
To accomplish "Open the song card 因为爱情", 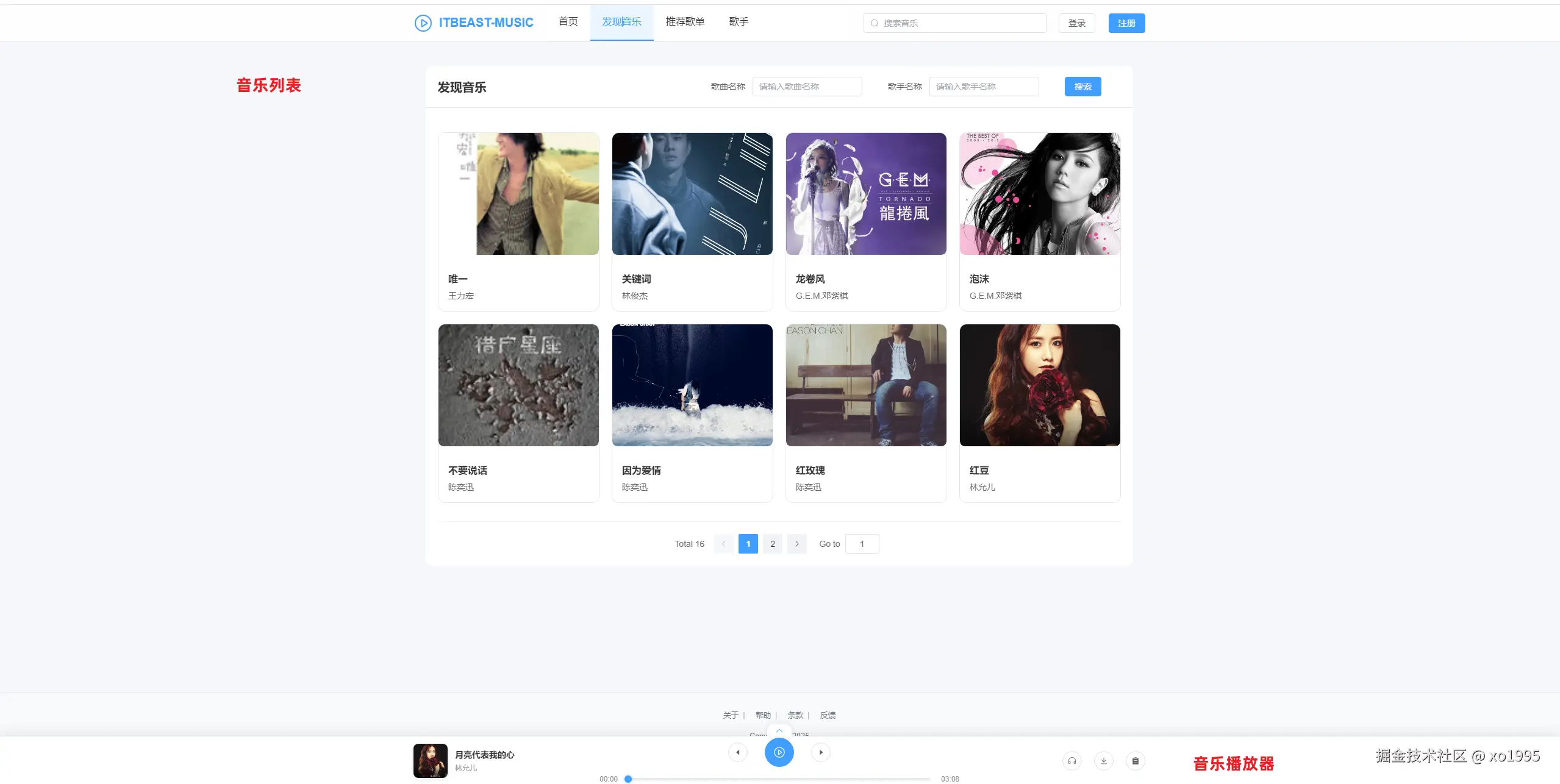I will (x=692, y=413).
